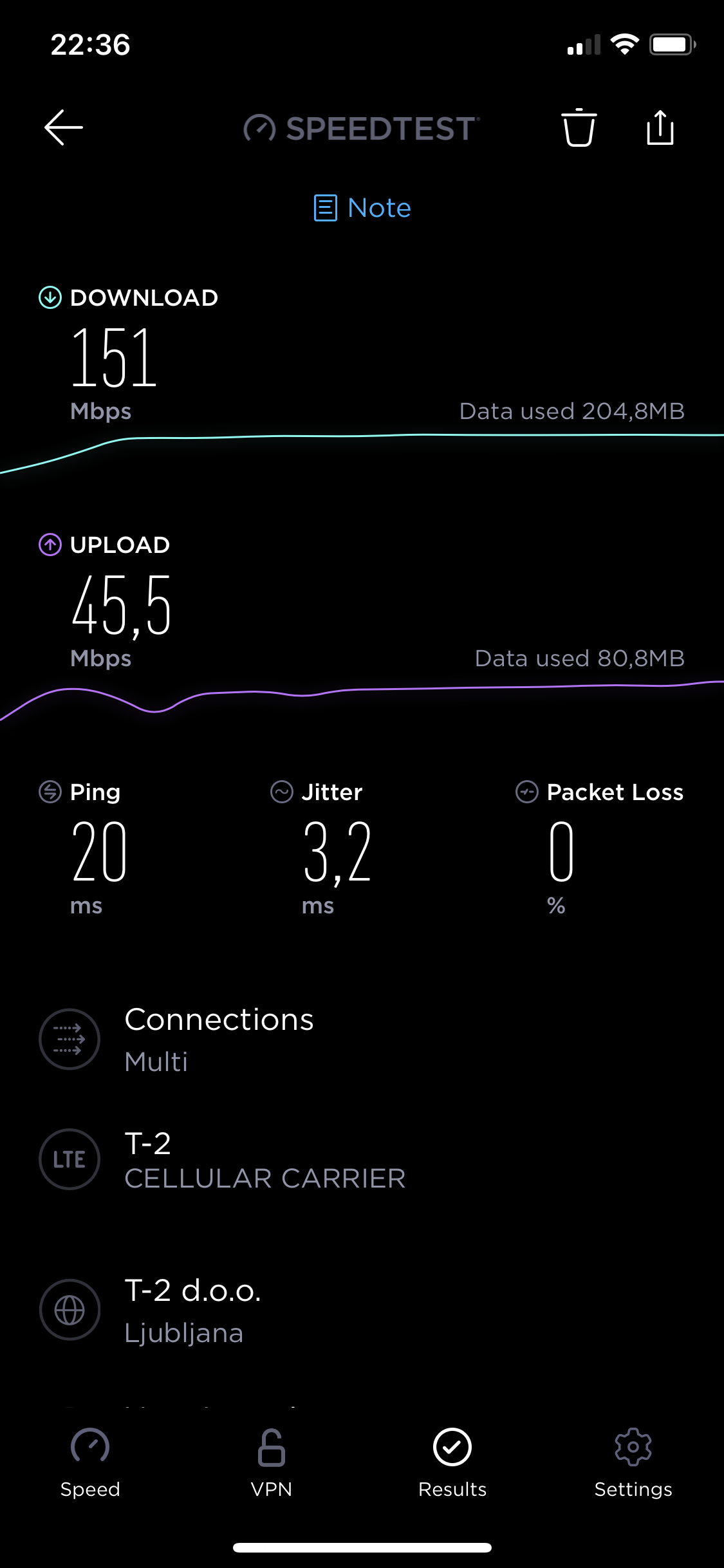
Task: Add a Note to this result
Action: point(362,208)
